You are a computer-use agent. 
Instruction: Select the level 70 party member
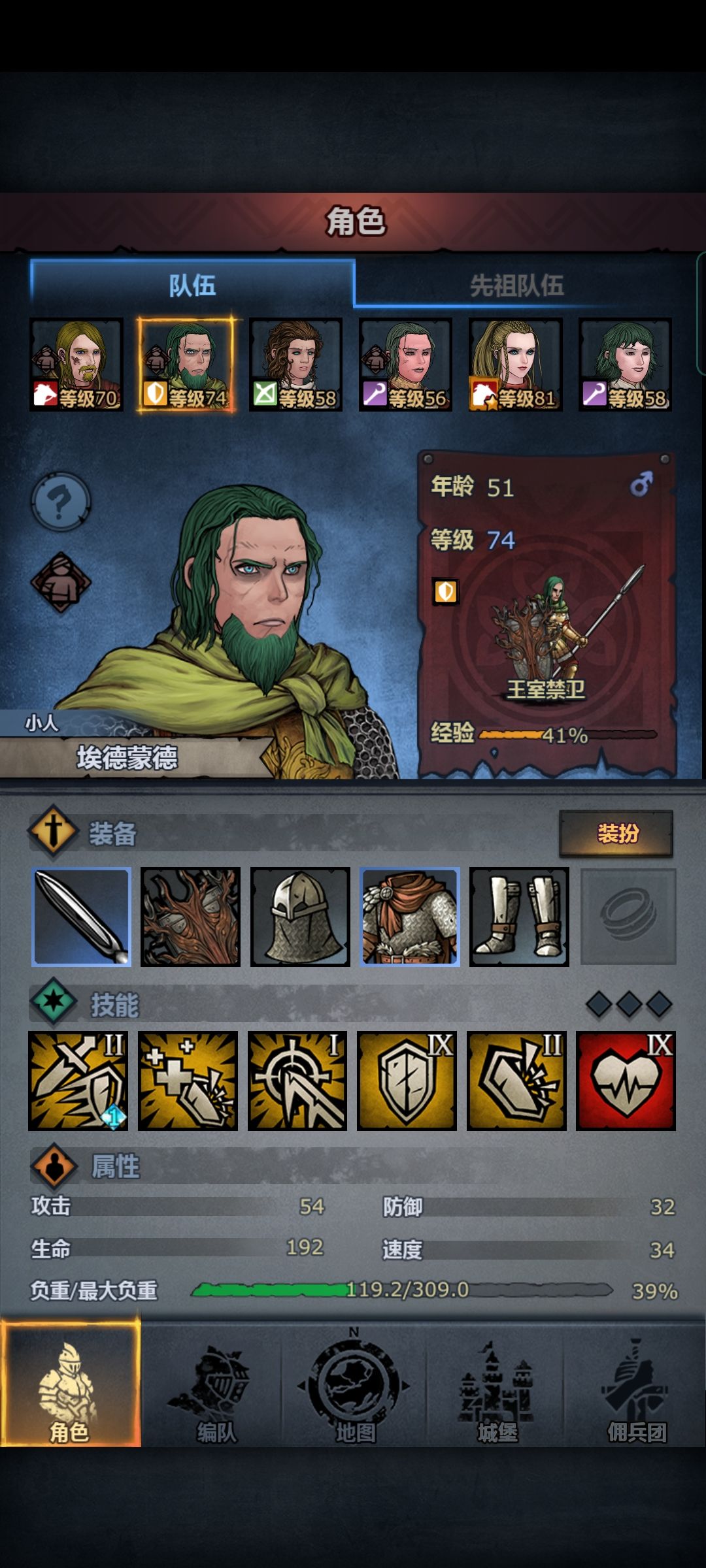pos(76,364)
